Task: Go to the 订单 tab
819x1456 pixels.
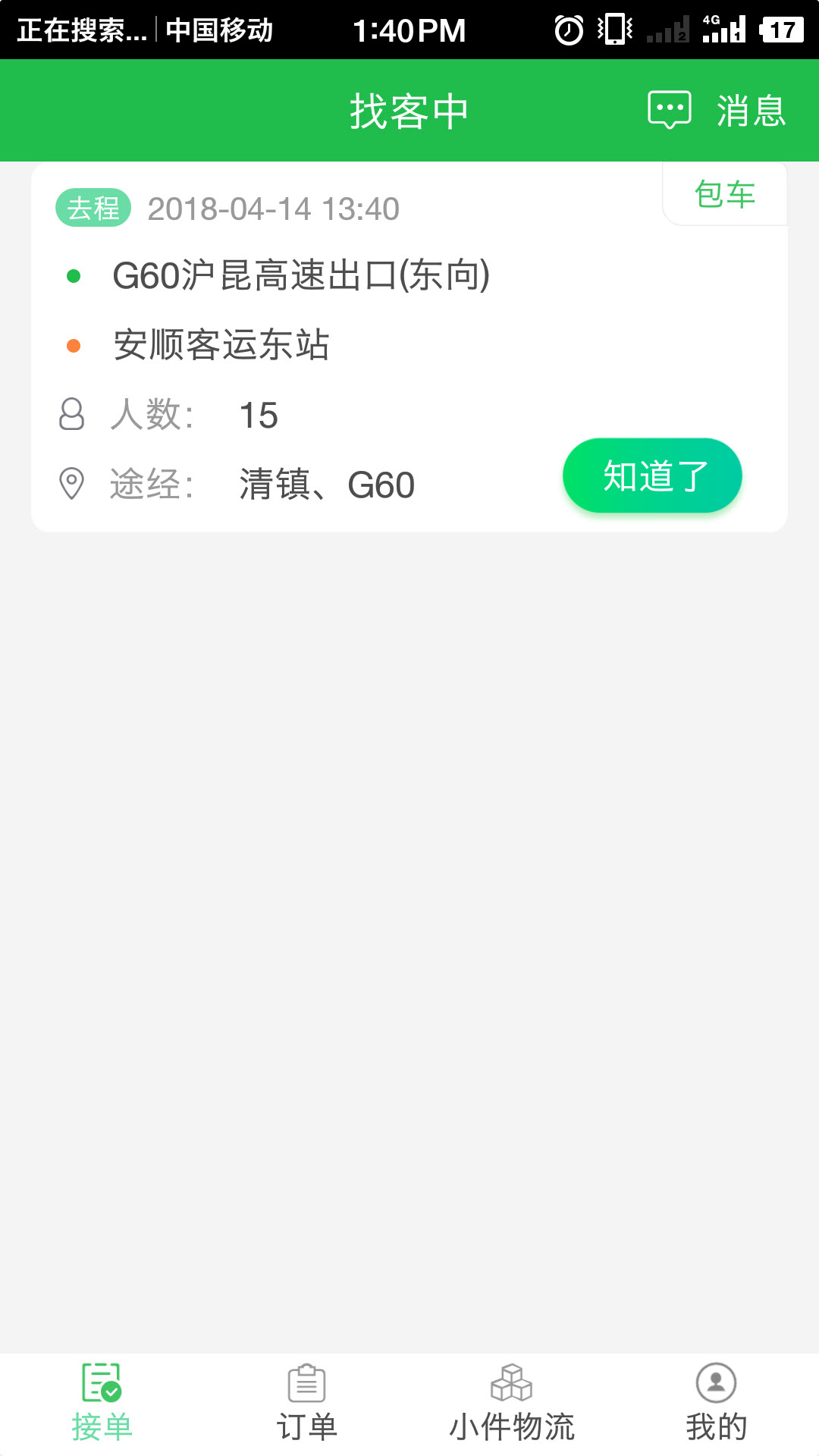Action: point(306,1403)
